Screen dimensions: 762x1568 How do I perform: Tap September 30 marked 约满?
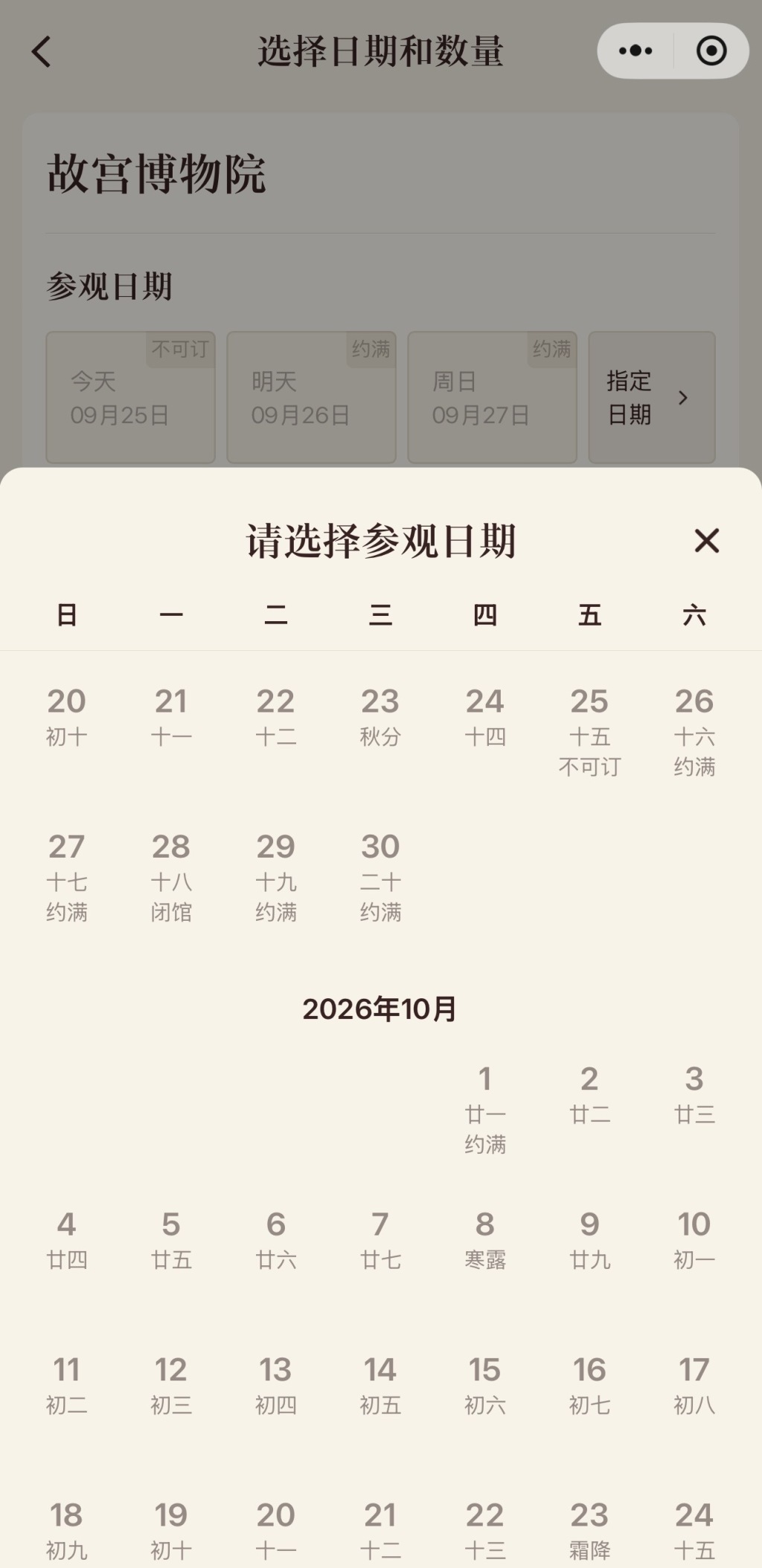pyautogui.click(x=380, y=877)
